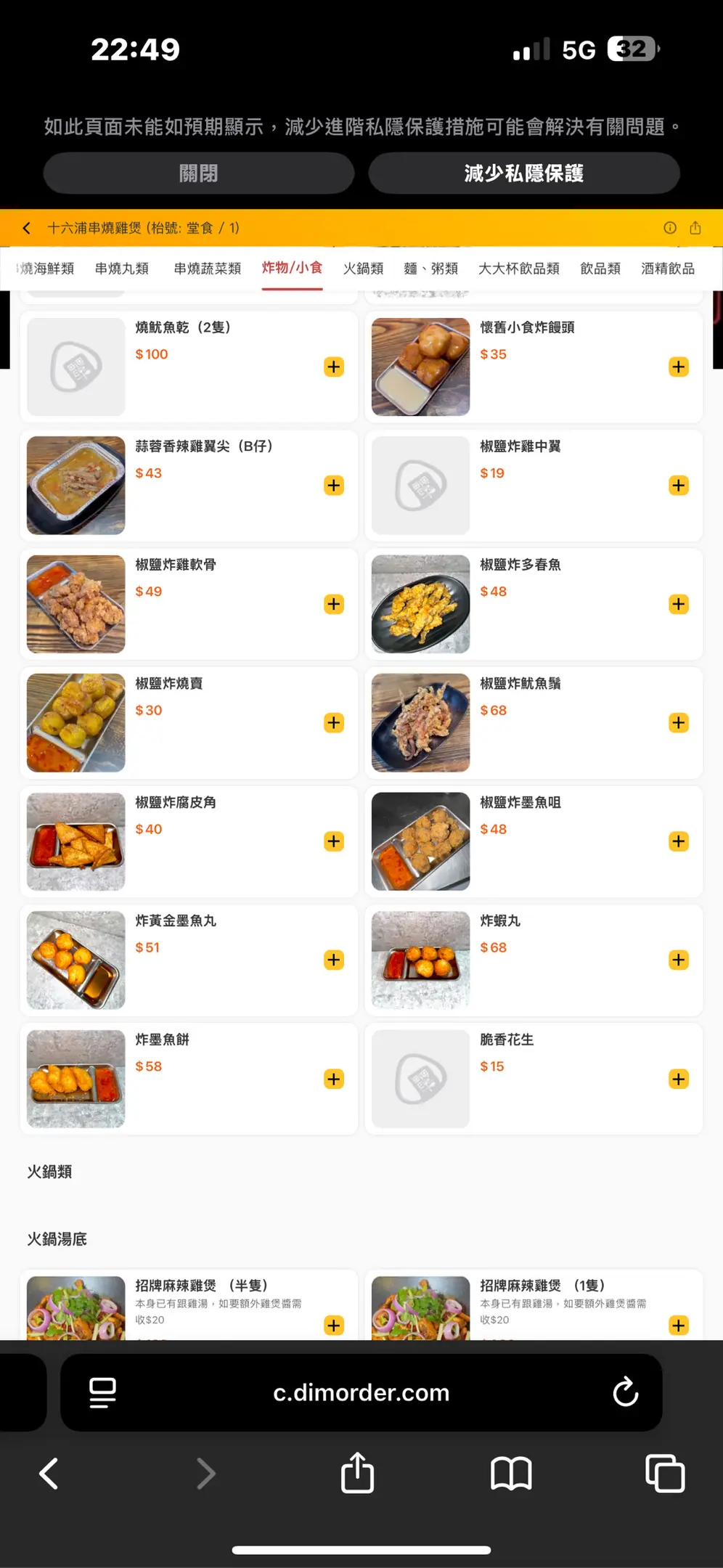Select the 火鍋類 category tab
This screenshot has height=1568, width=723.
point(363,269)
